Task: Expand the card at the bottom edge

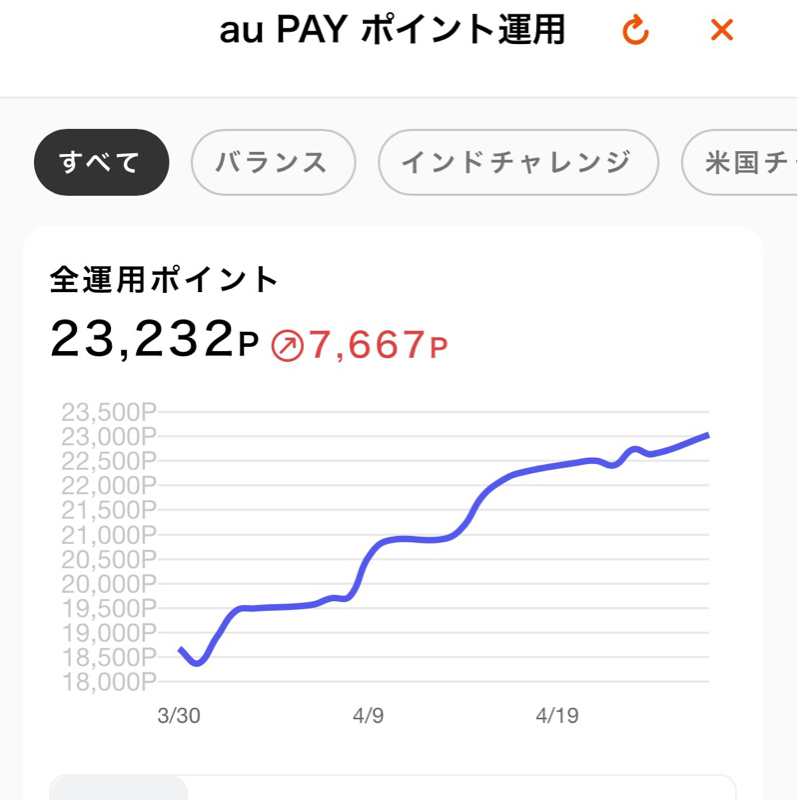Action: 400,790
